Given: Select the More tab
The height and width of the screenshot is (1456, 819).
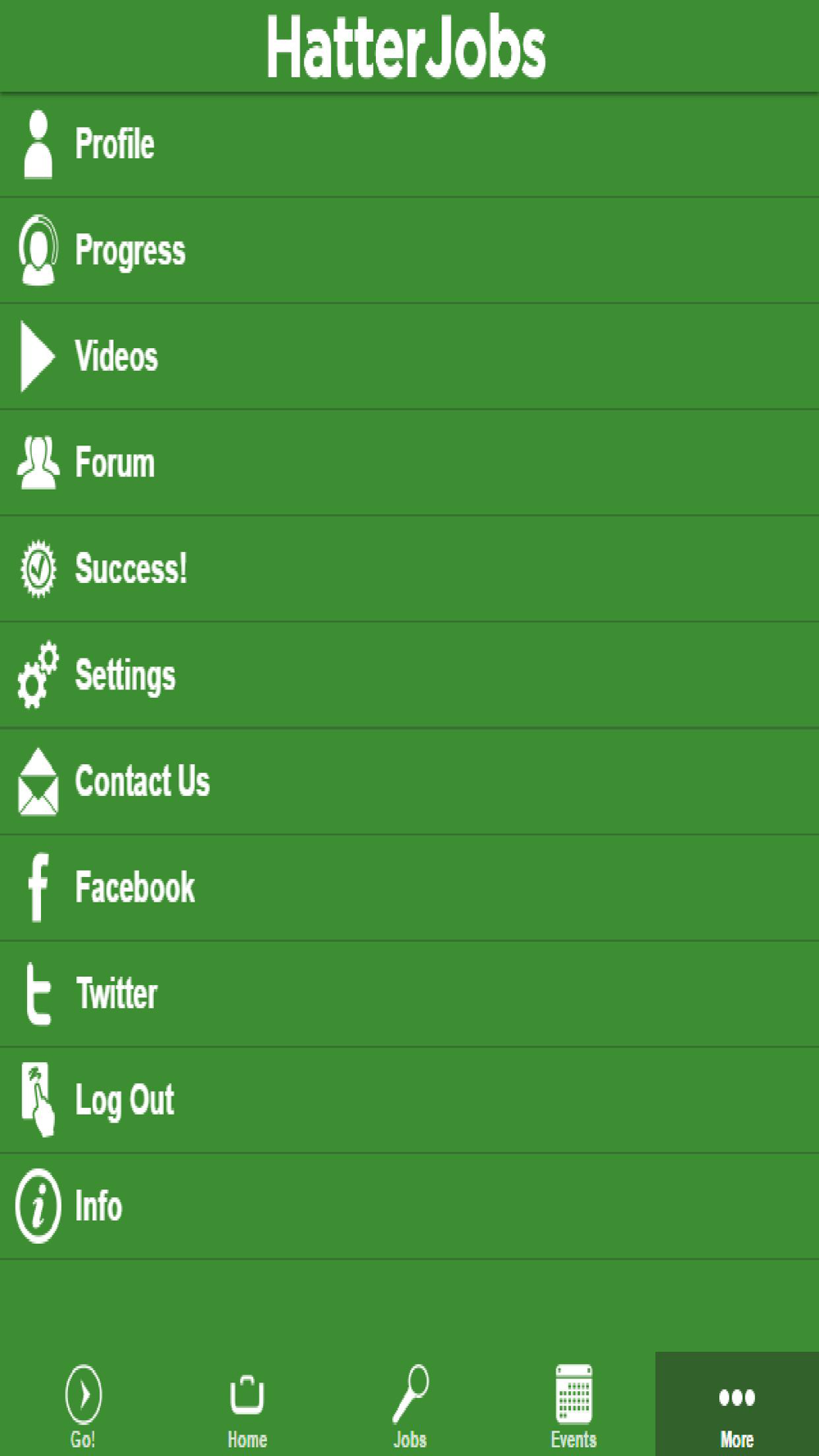Looking at the screenshot, I should [x=737, y=1404].
